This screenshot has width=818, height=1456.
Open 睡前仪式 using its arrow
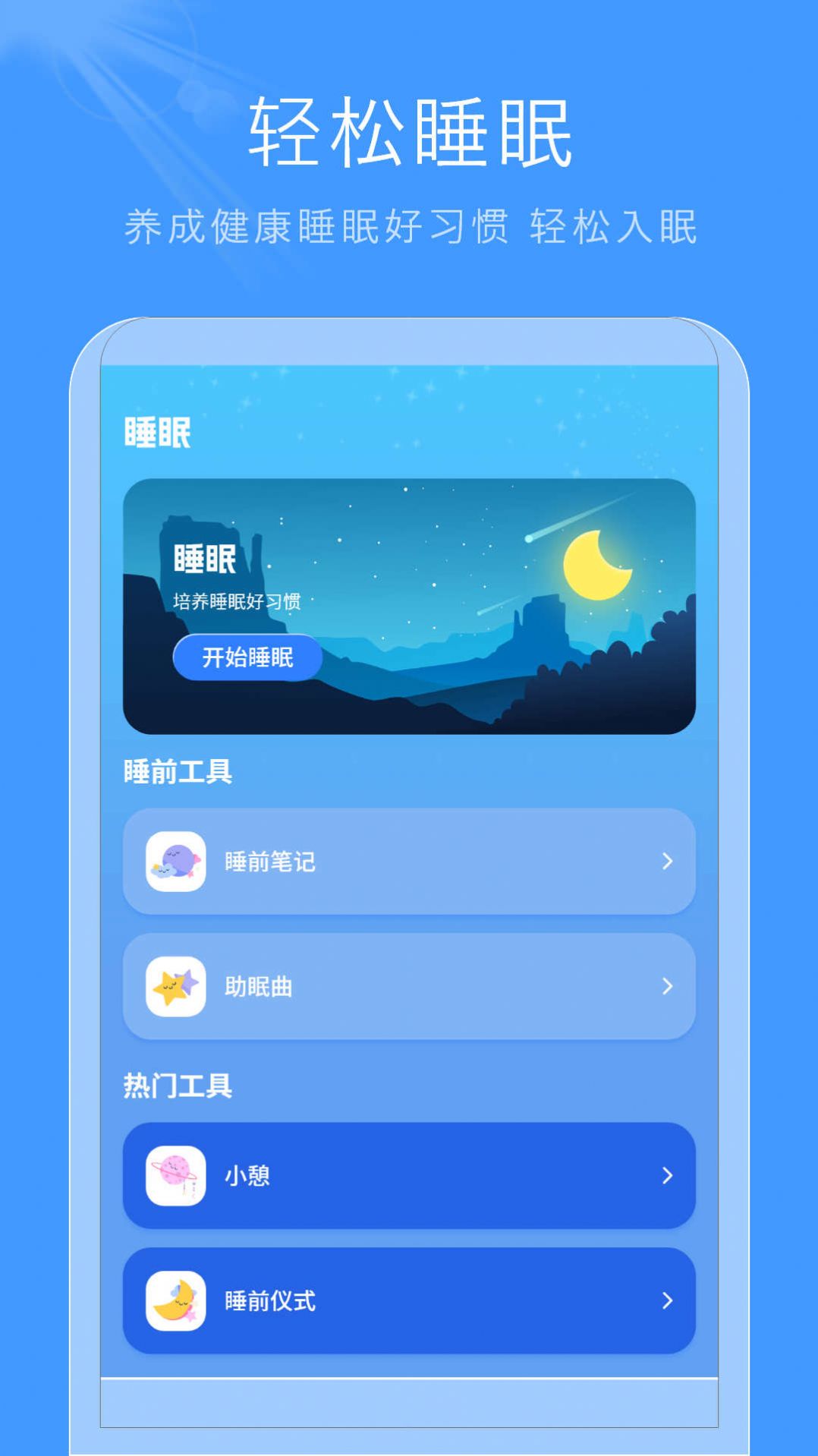point(667,1301)
